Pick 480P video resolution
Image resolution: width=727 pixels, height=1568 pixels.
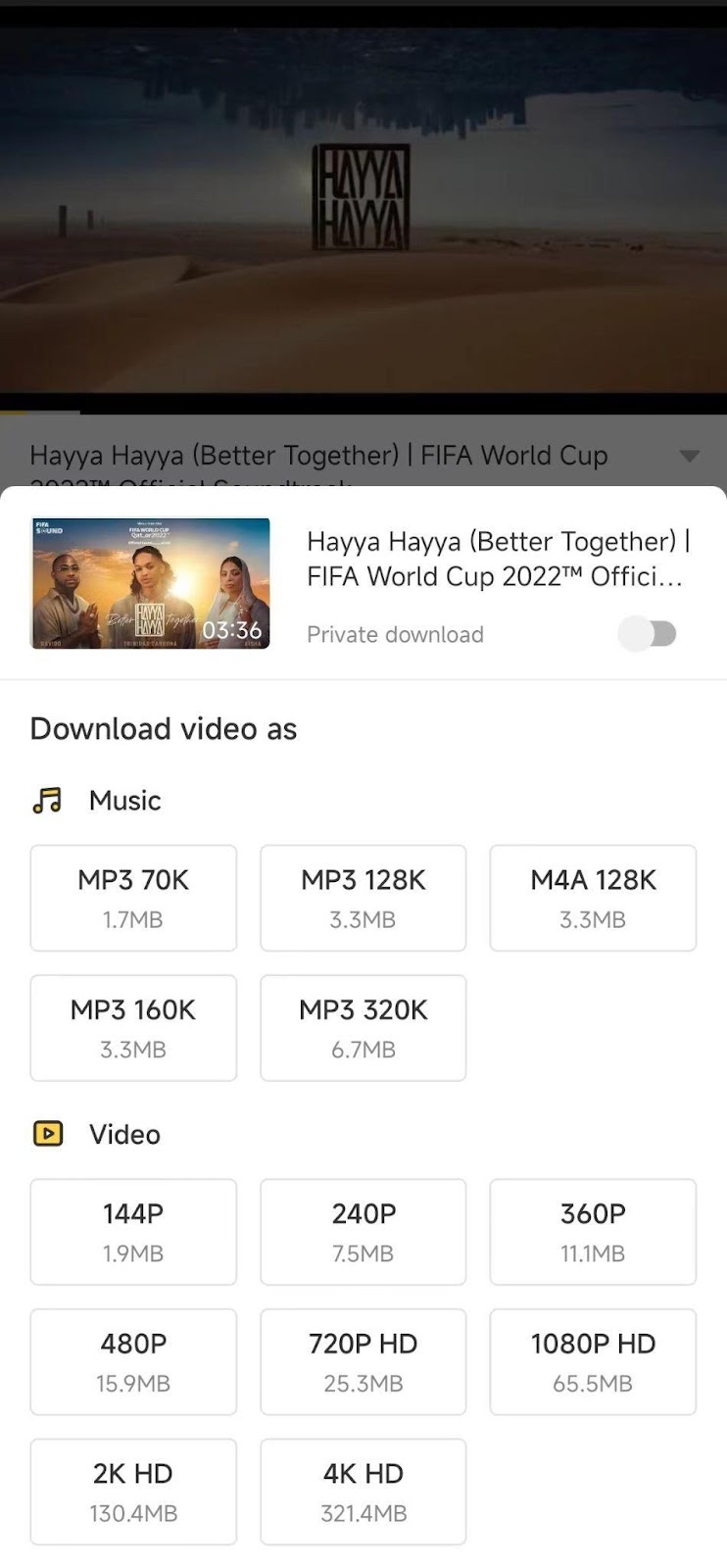coord(133,1362)
